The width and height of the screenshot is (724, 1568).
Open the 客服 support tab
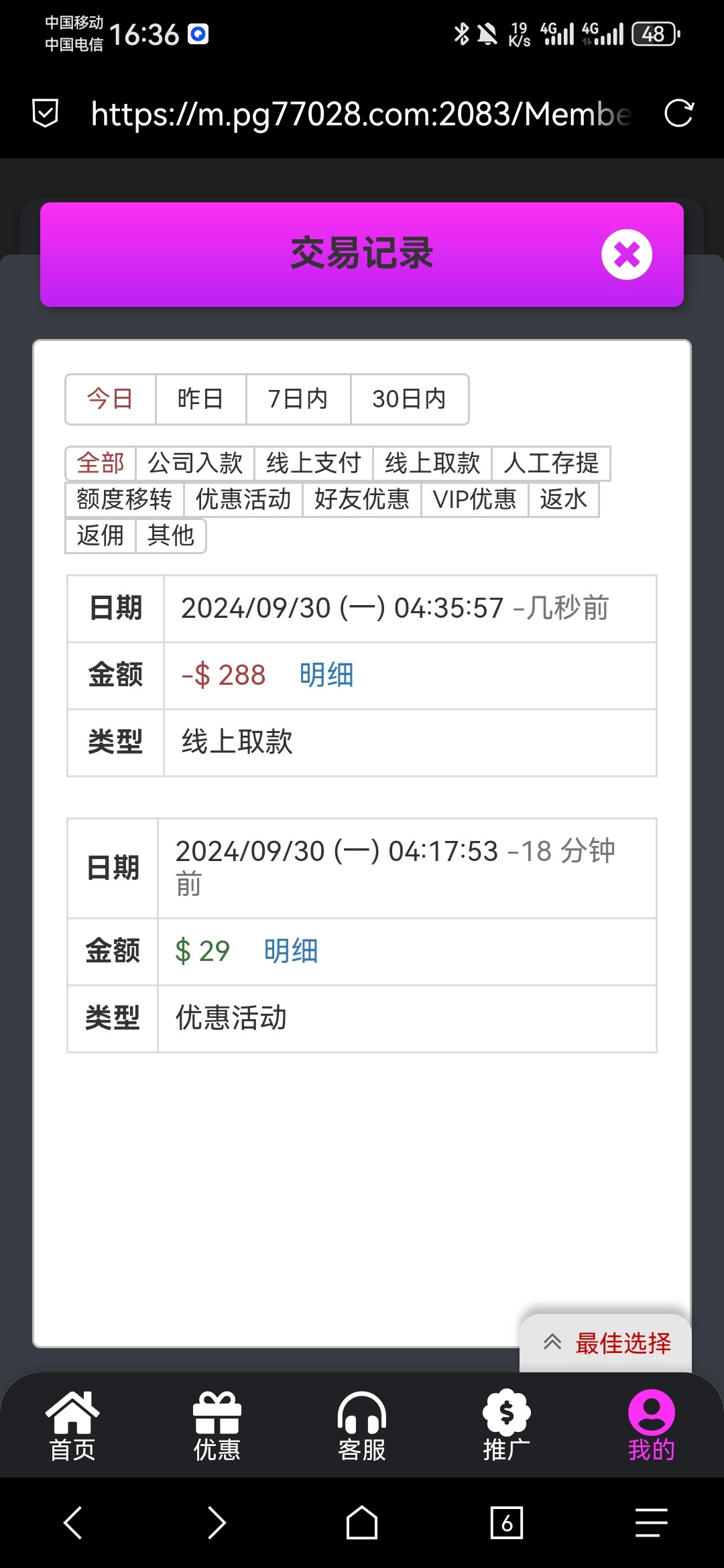tap(362, 1426)
